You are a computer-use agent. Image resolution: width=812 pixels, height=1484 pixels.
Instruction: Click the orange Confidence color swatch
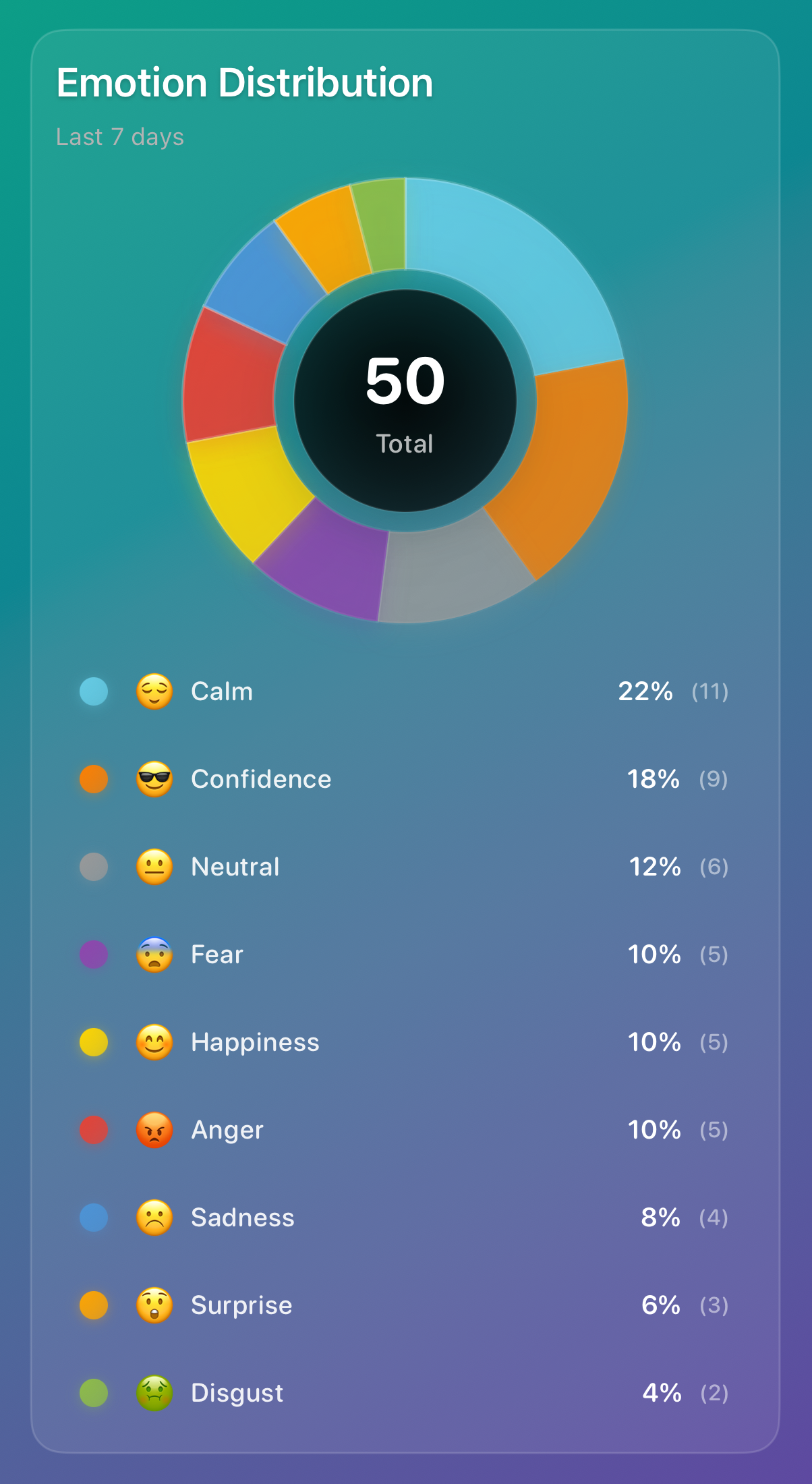[94, 778]
